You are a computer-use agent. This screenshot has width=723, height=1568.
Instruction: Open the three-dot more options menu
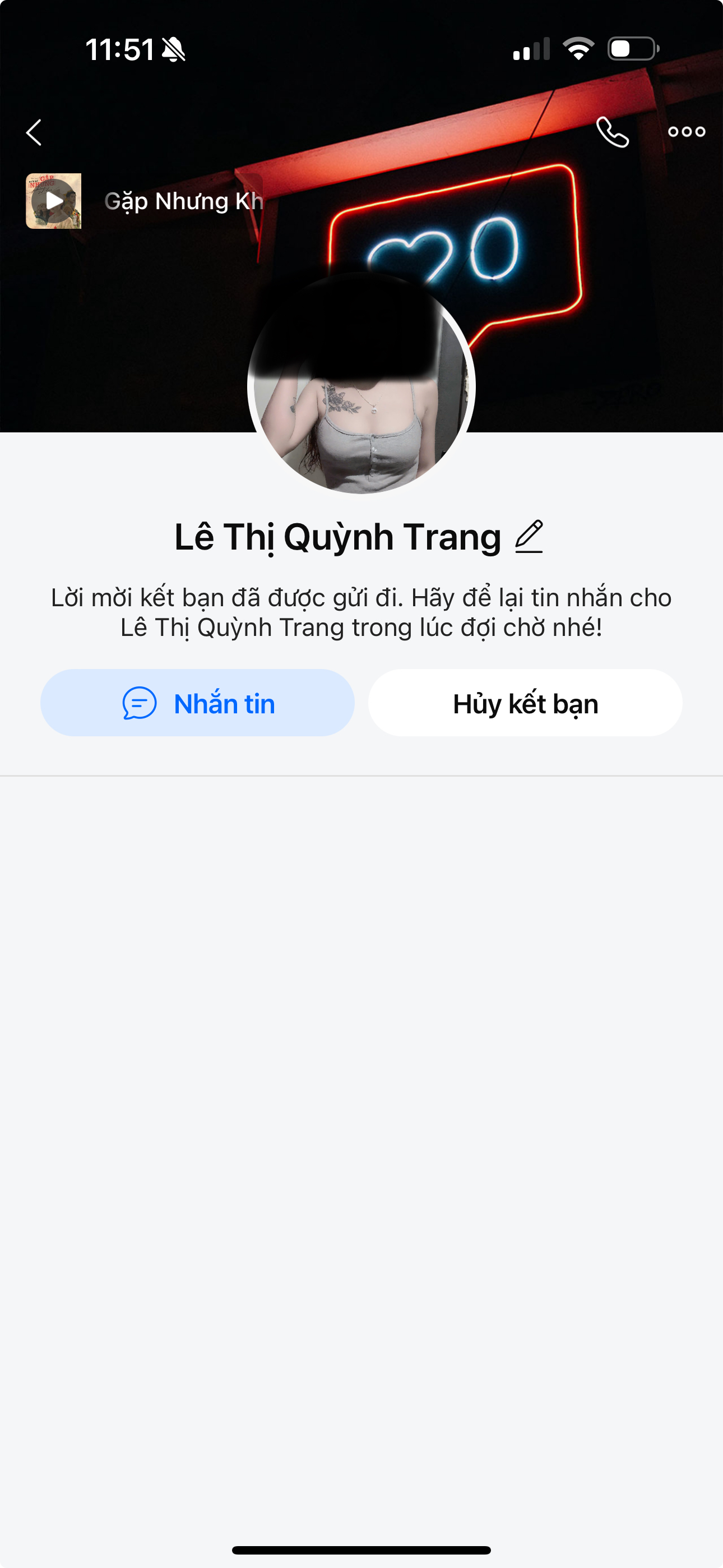[686, 131]
